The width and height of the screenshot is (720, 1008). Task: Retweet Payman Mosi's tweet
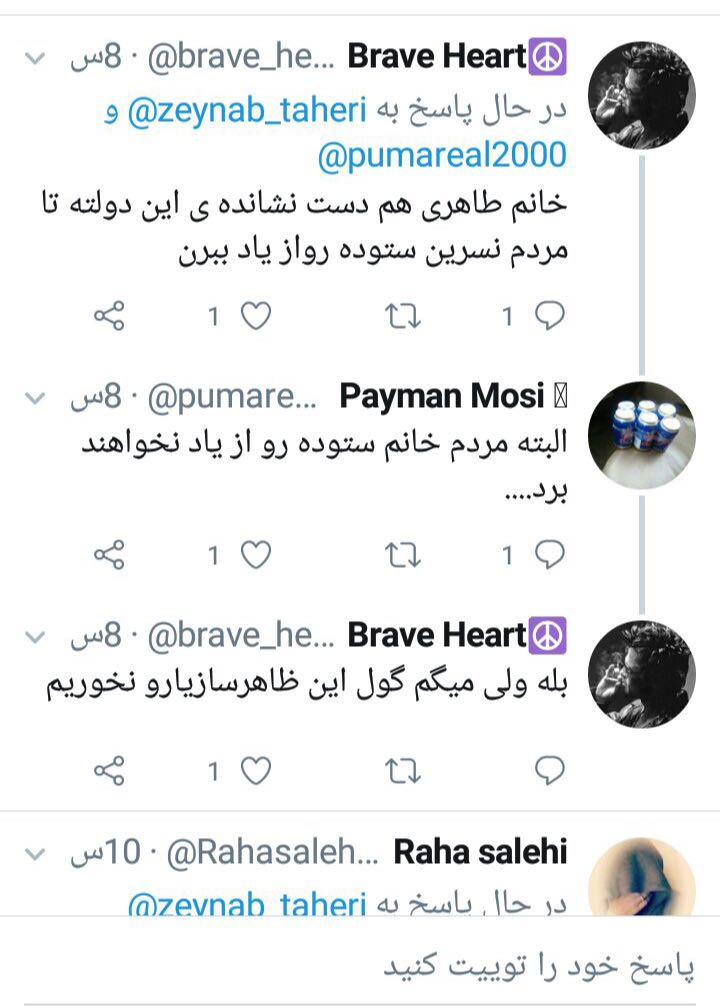403,555
